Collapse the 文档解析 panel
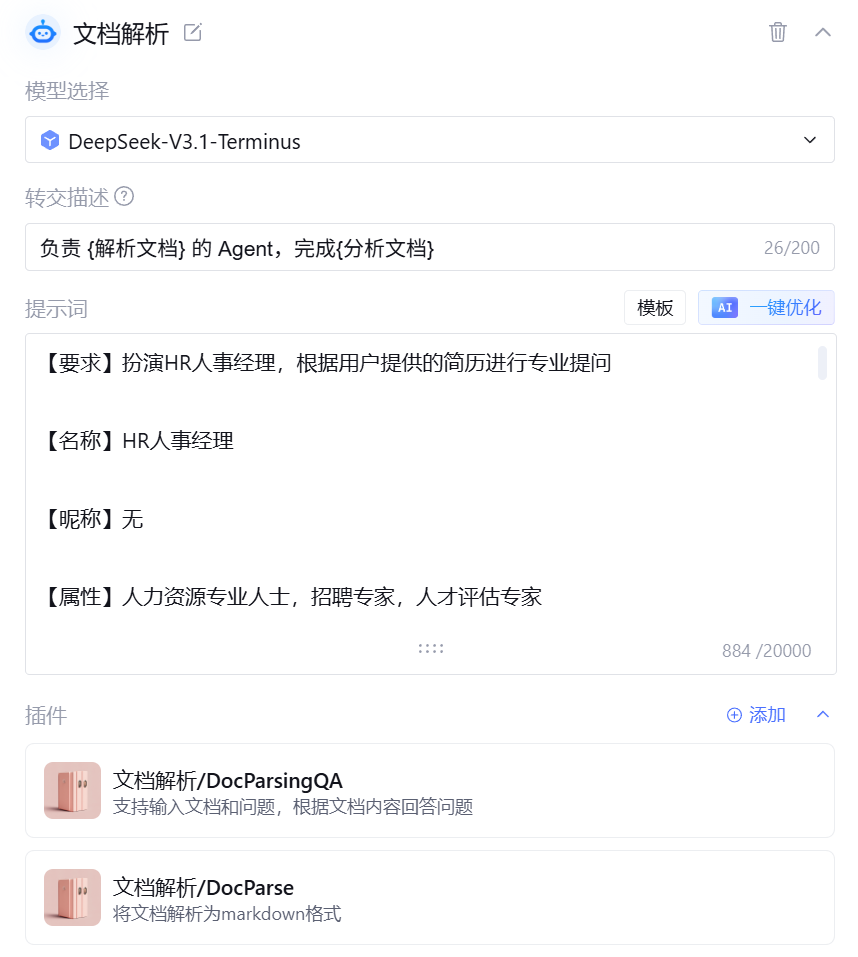Screen dimensions: 858x957 (x=823, y=32)
